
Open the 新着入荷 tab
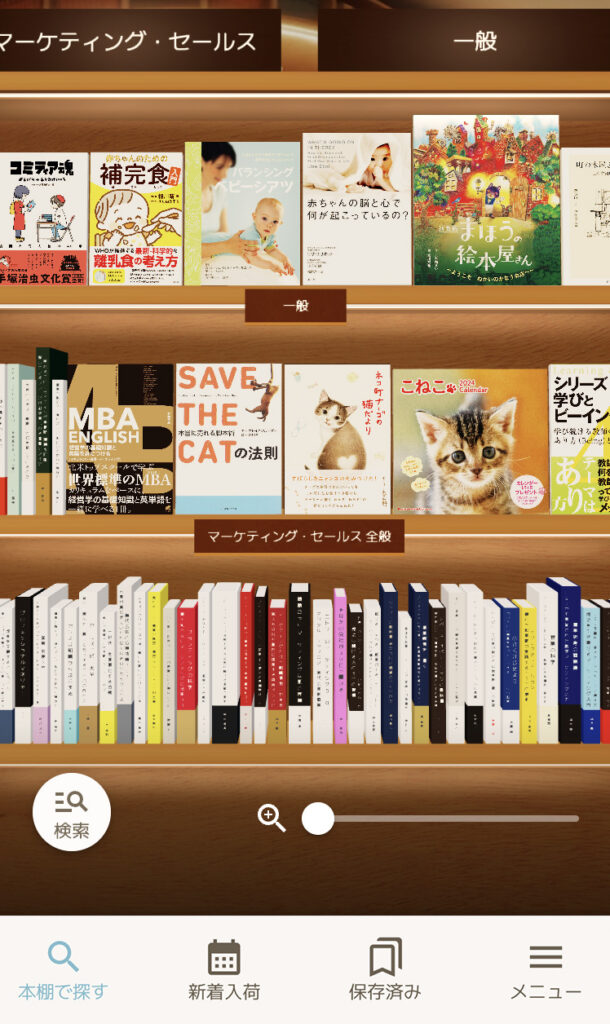point(224,970)
